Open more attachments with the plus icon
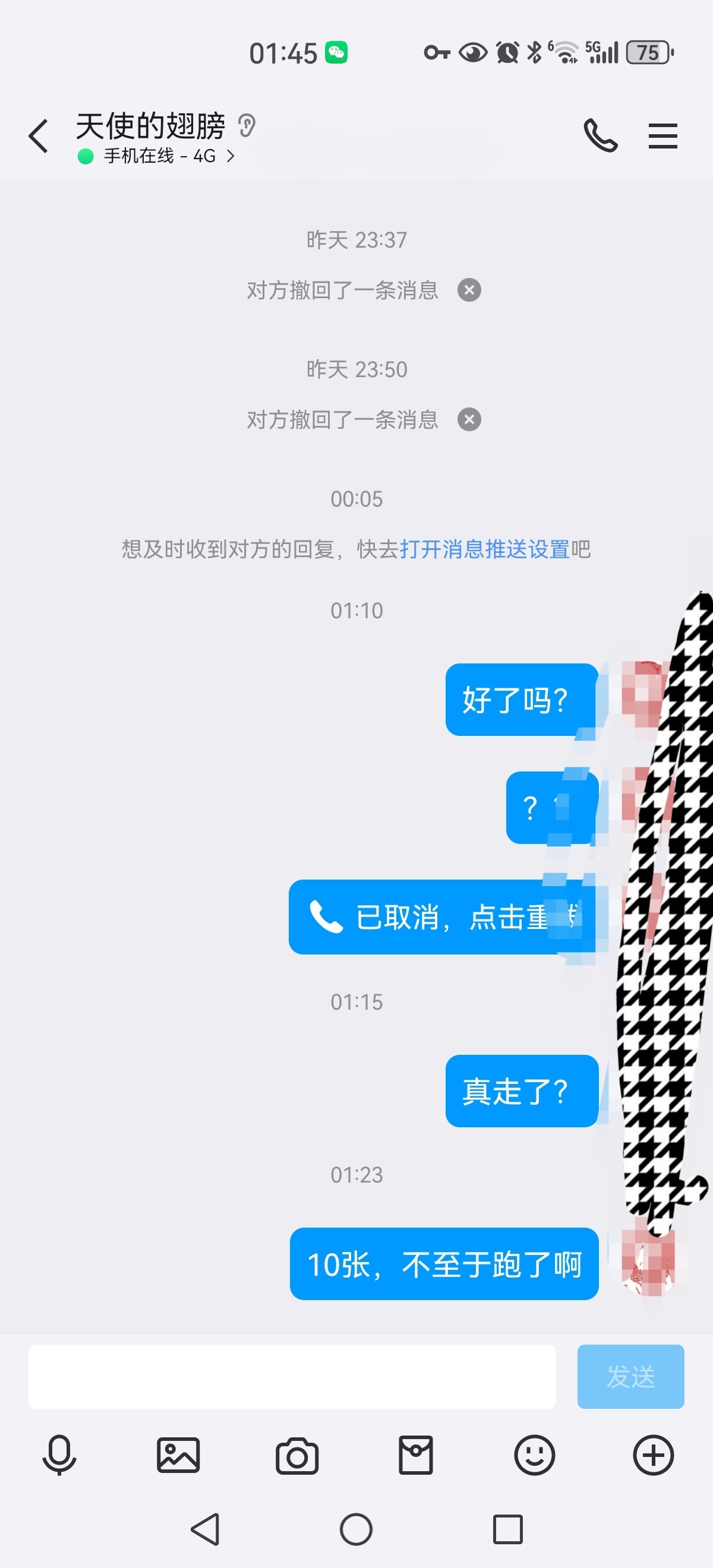 click(653, 1455)
